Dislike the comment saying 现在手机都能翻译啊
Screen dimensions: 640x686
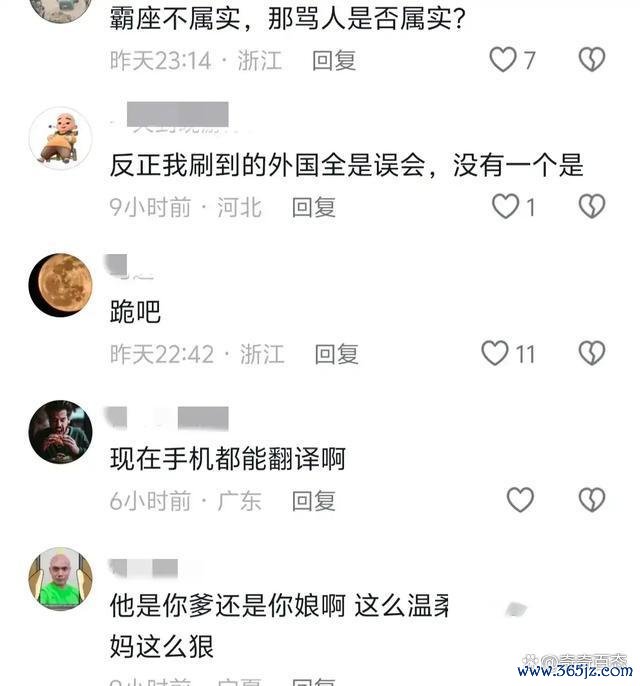coord(592,500)
